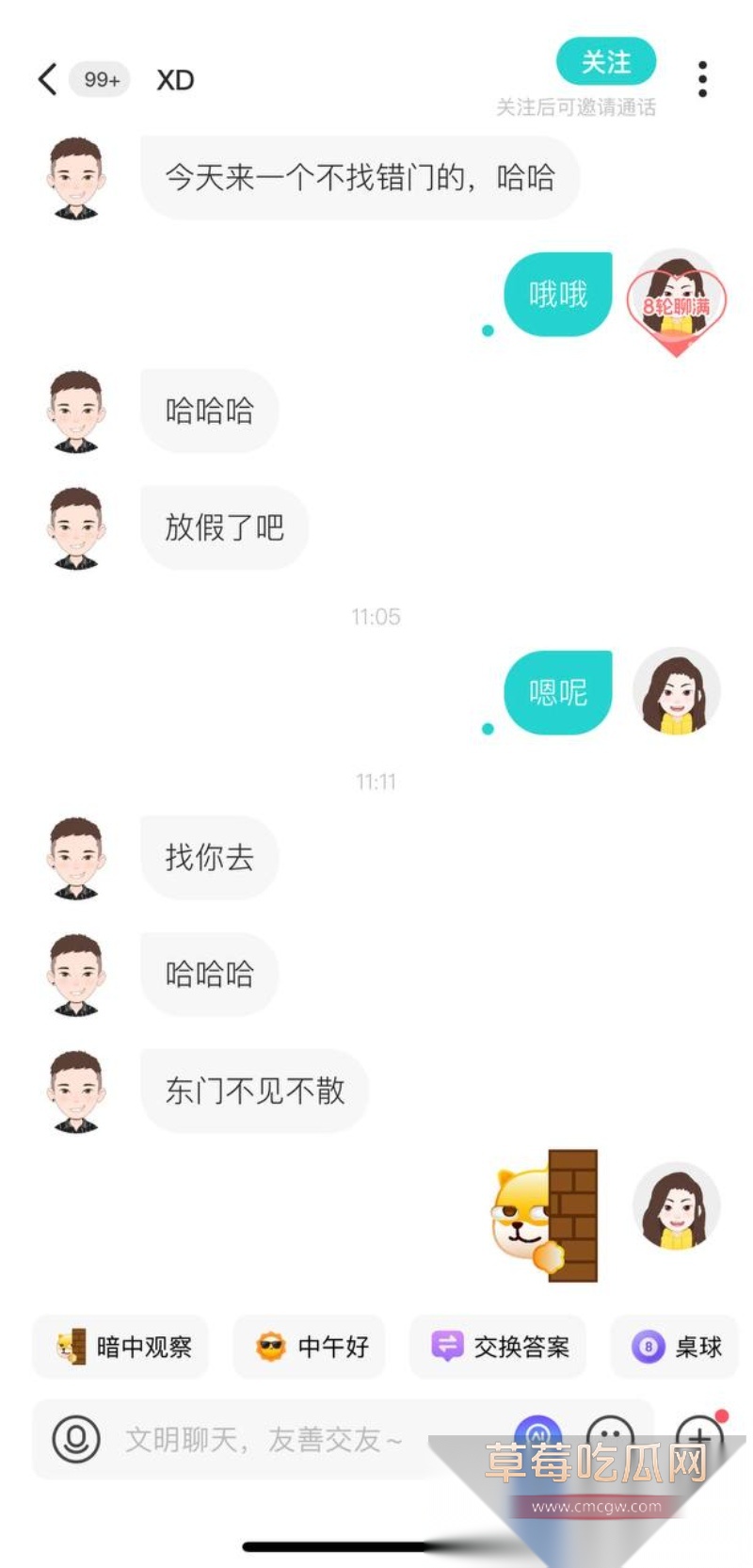Tap the 99+ unread messages badge
The image size is (753, 1568).
point(98,79)
